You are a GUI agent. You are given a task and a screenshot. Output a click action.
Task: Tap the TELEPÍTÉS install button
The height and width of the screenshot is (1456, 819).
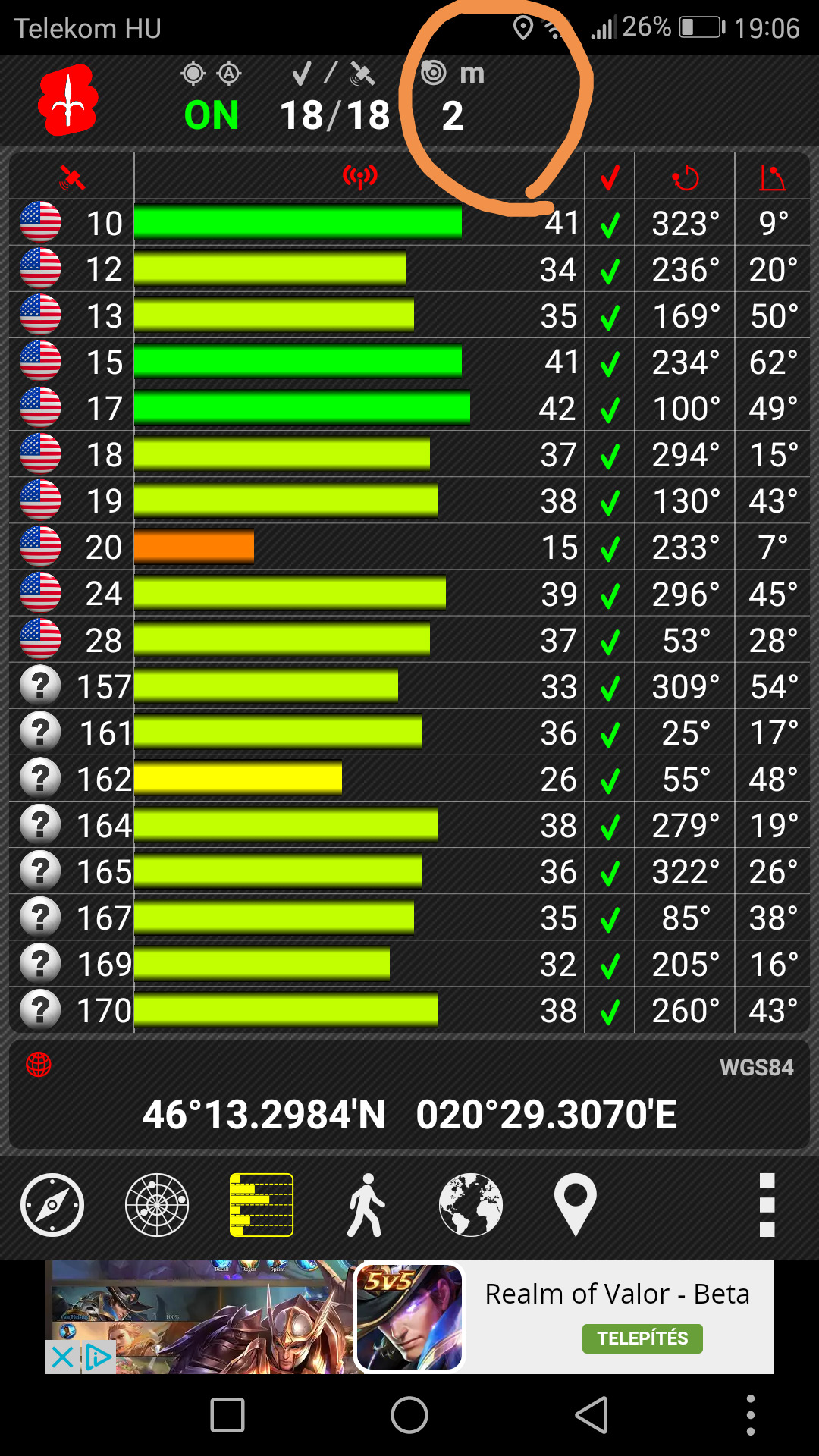coord(642,1338)
